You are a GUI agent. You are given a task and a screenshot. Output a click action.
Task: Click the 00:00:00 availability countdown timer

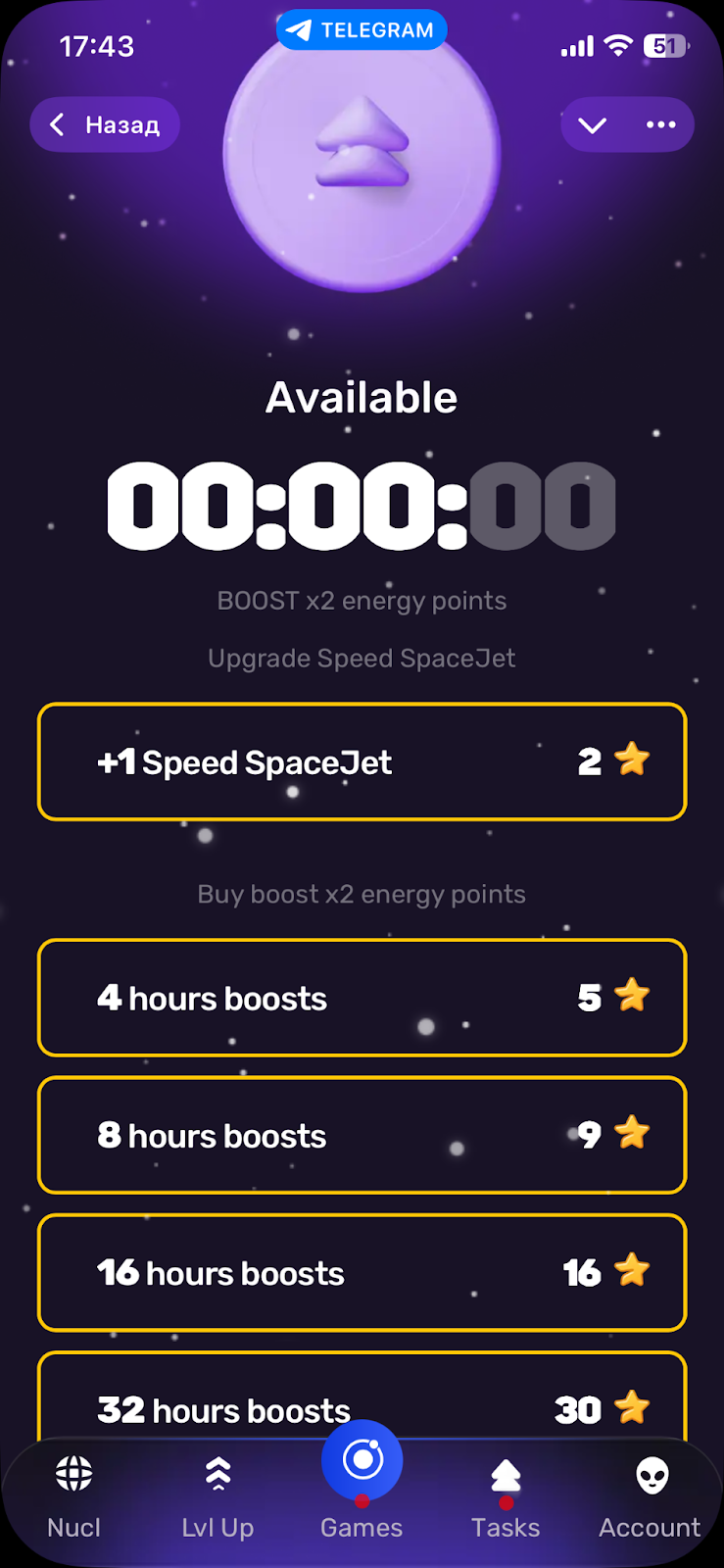click(x=362, y=505)
